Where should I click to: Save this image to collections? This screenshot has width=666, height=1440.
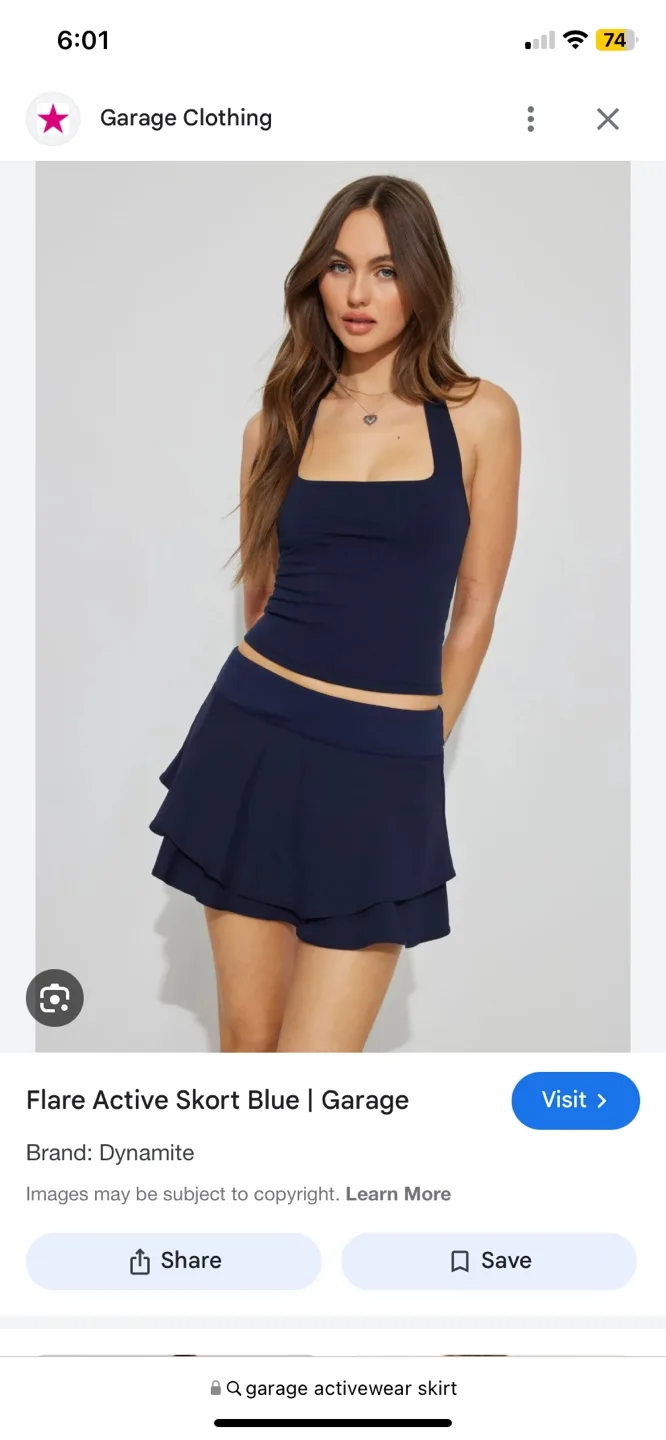489,1261
